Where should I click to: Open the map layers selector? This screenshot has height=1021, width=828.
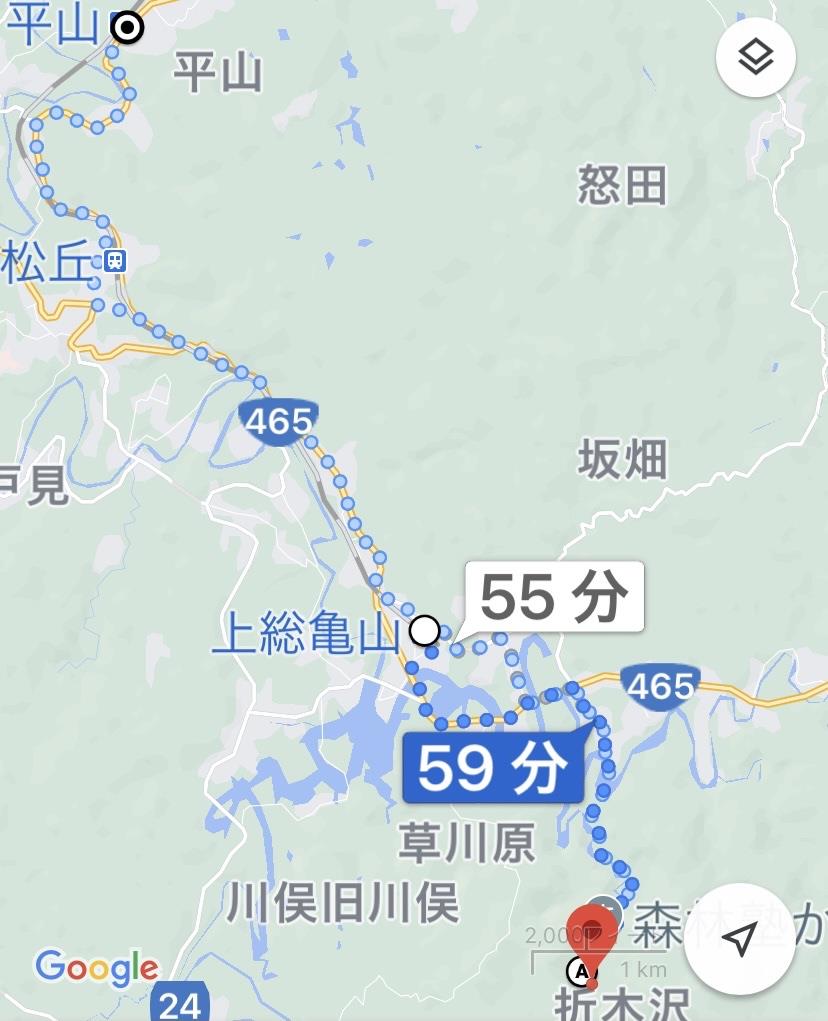tap(756, 58)
